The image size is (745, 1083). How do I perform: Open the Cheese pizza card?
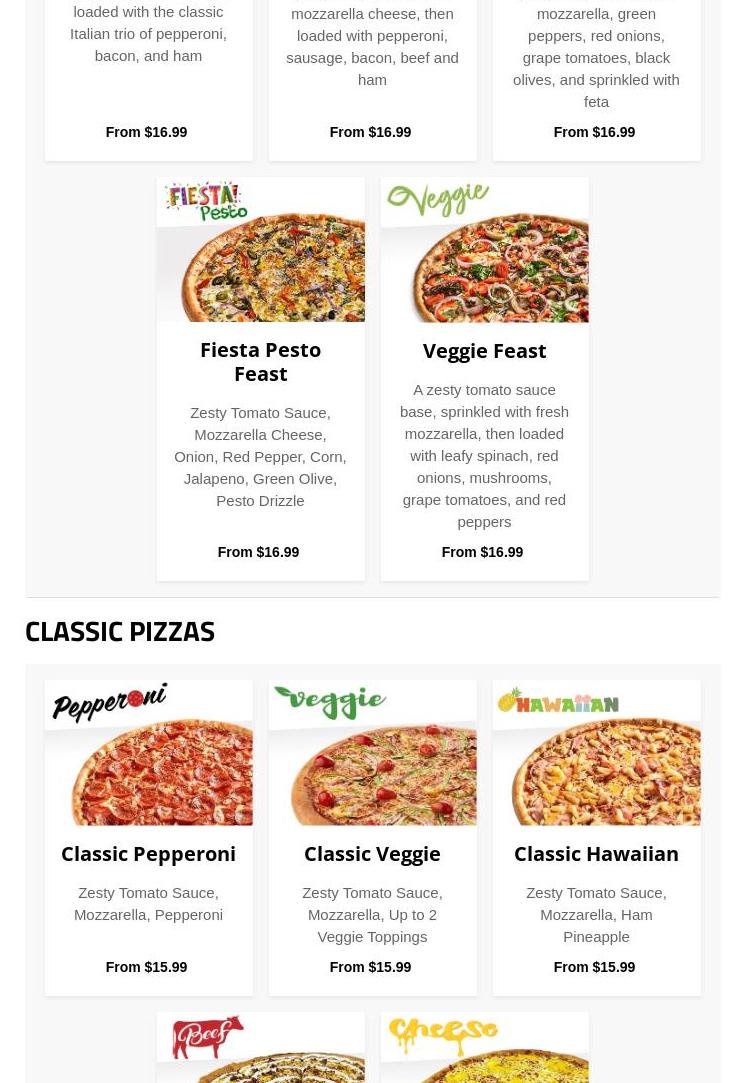pos(484,1048)
